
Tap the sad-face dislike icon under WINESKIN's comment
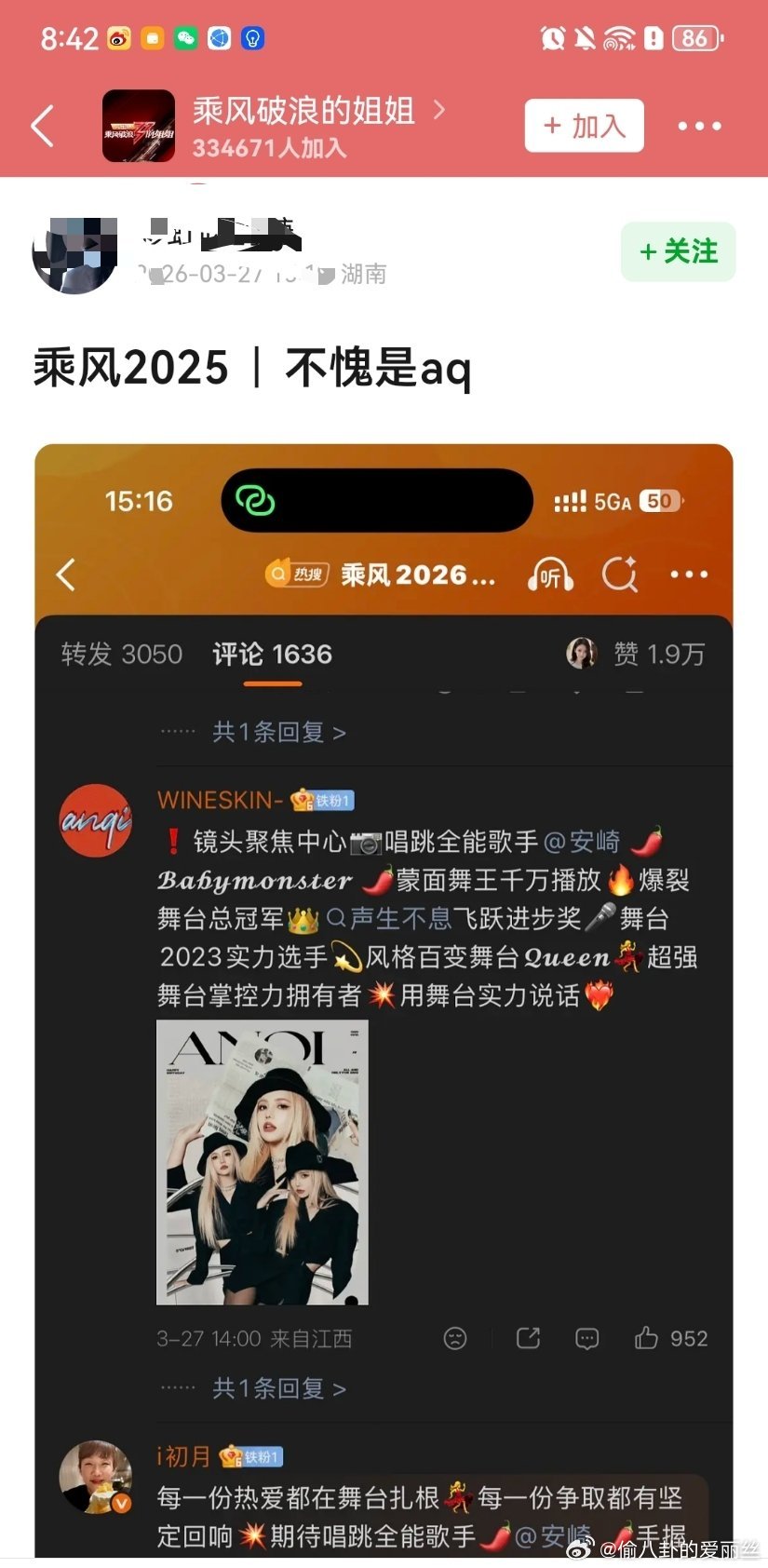[x=453, y=1338]
